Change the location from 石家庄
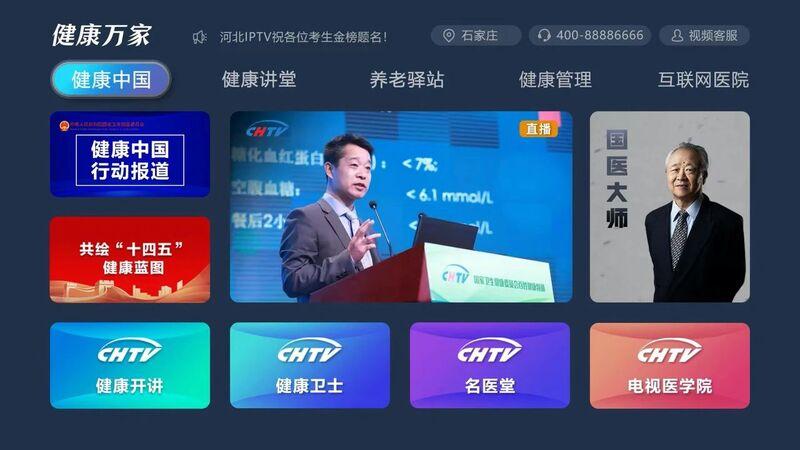 [x=476, y=35]
